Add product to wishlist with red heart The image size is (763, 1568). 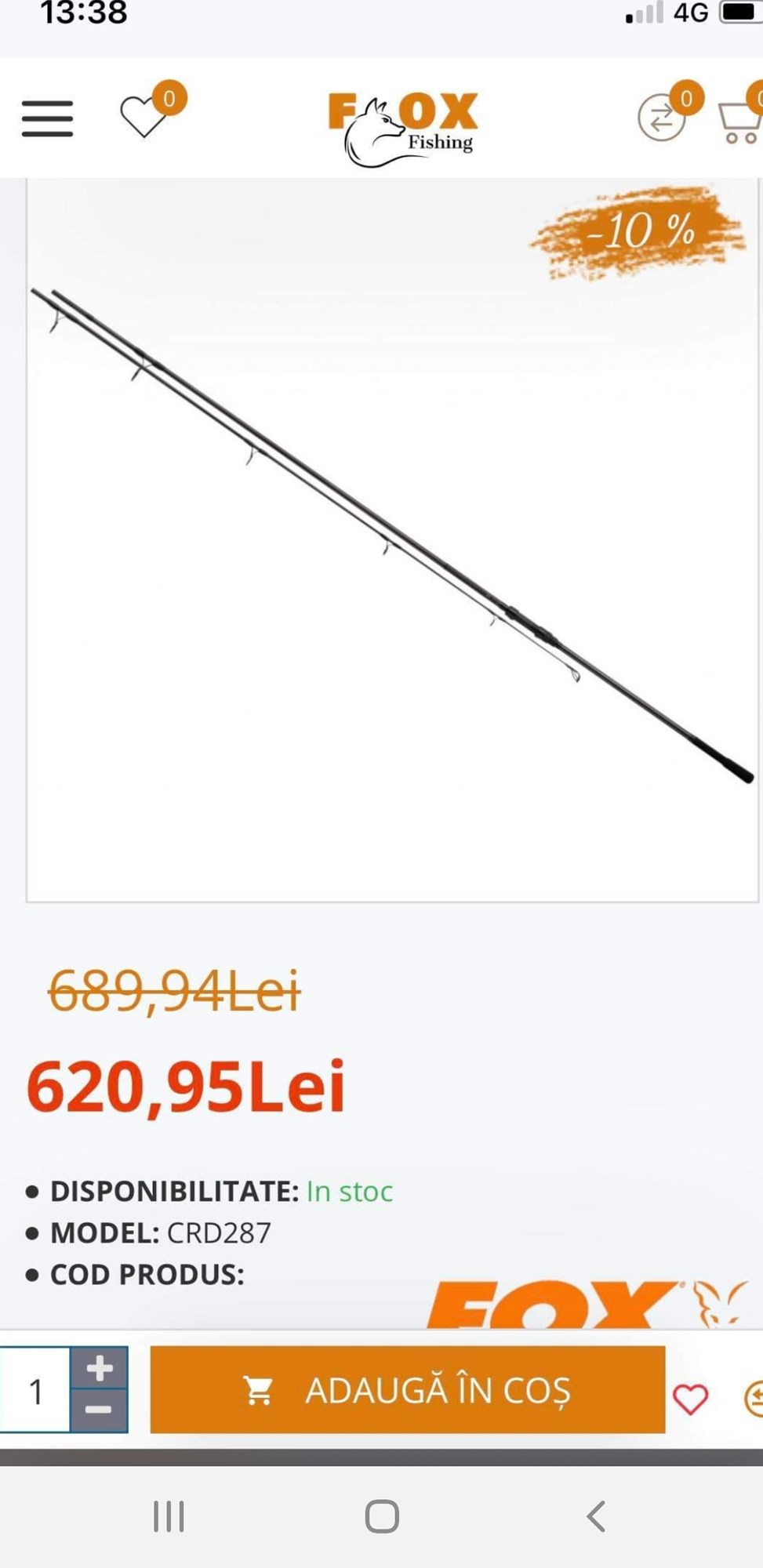coord(690,1399)
